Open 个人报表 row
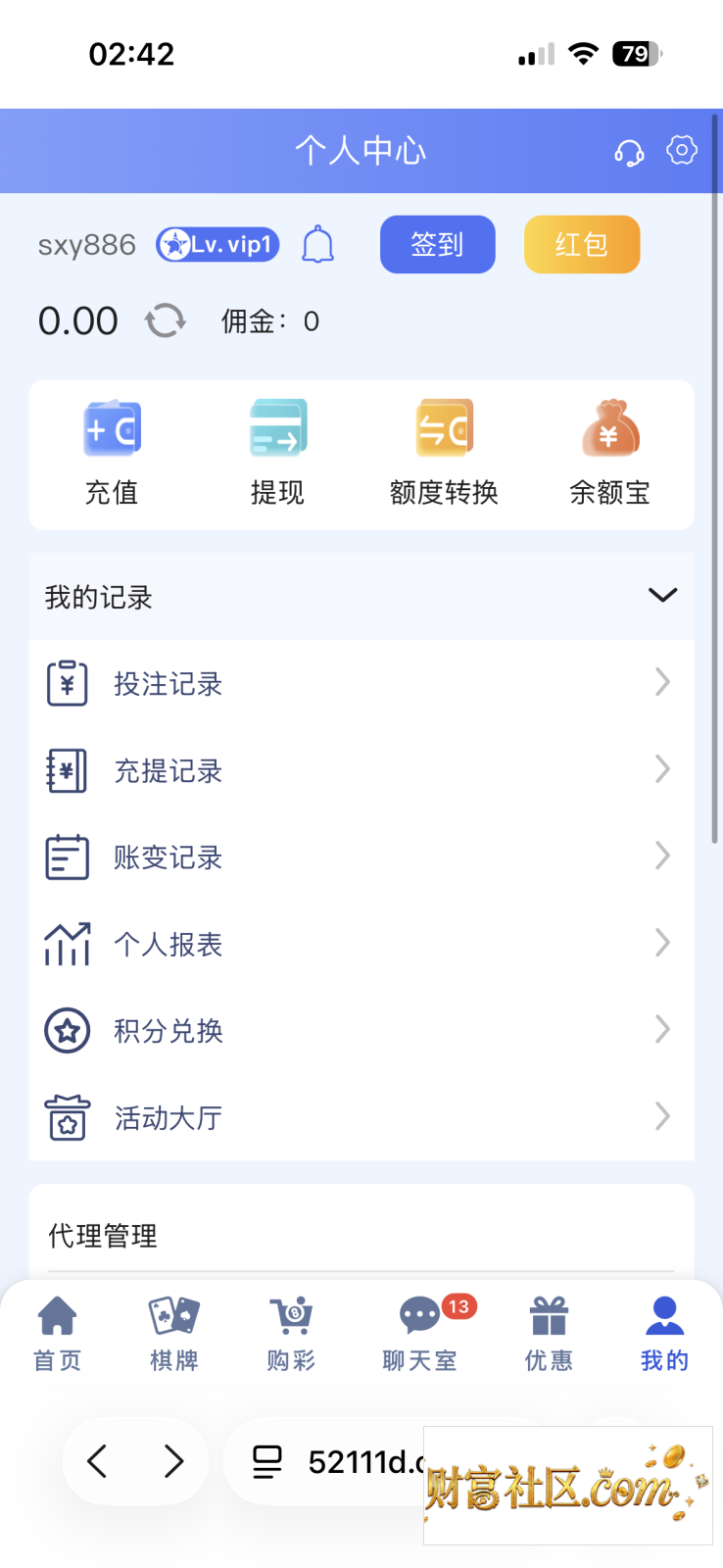The height and width of the screenshot is (1568, 723). pyautogui.click(x=361, y=944)
